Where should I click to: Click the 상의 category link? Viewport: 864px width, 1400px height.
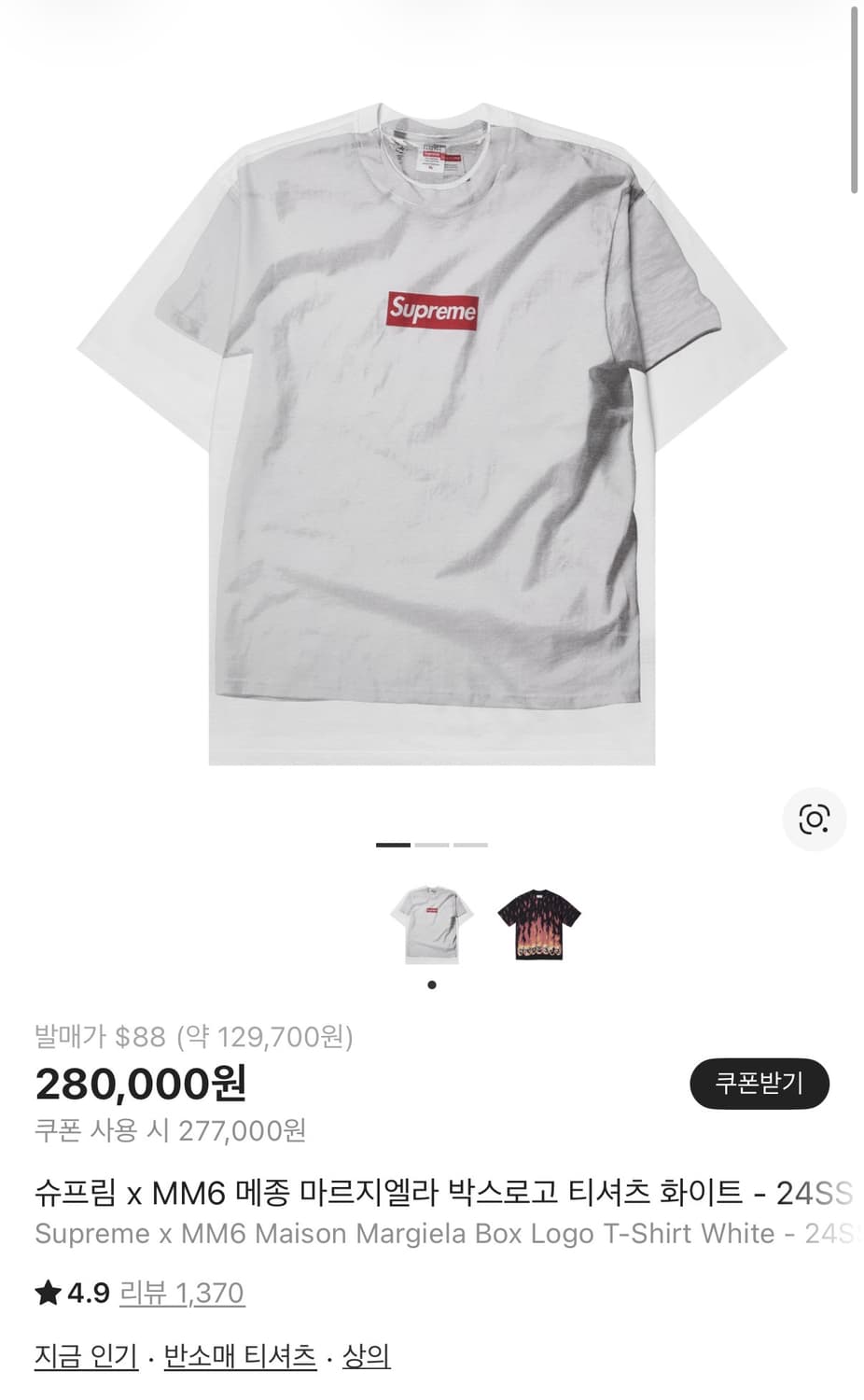tap(366, 1355)
